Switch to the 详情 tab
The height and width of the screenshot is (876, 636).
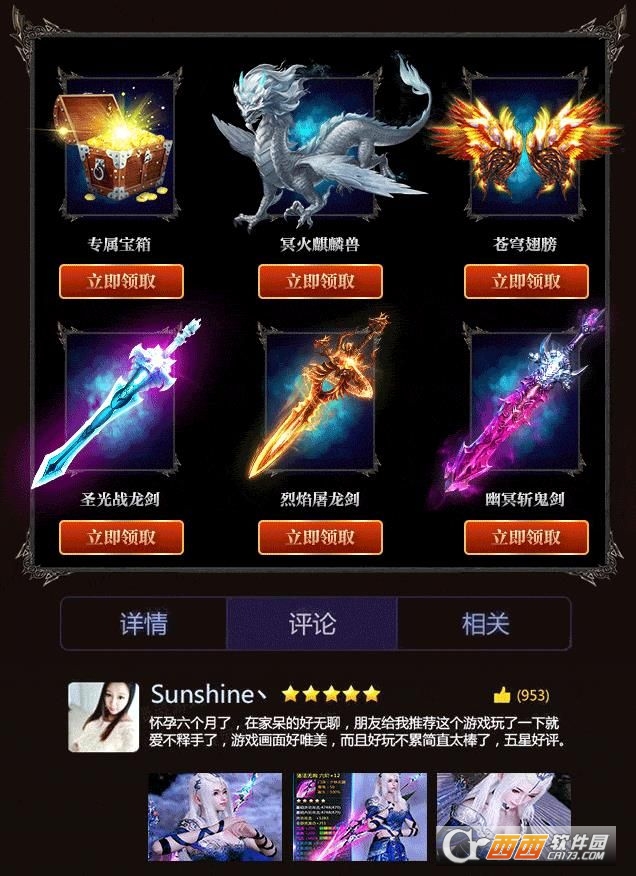pos(144,624)
